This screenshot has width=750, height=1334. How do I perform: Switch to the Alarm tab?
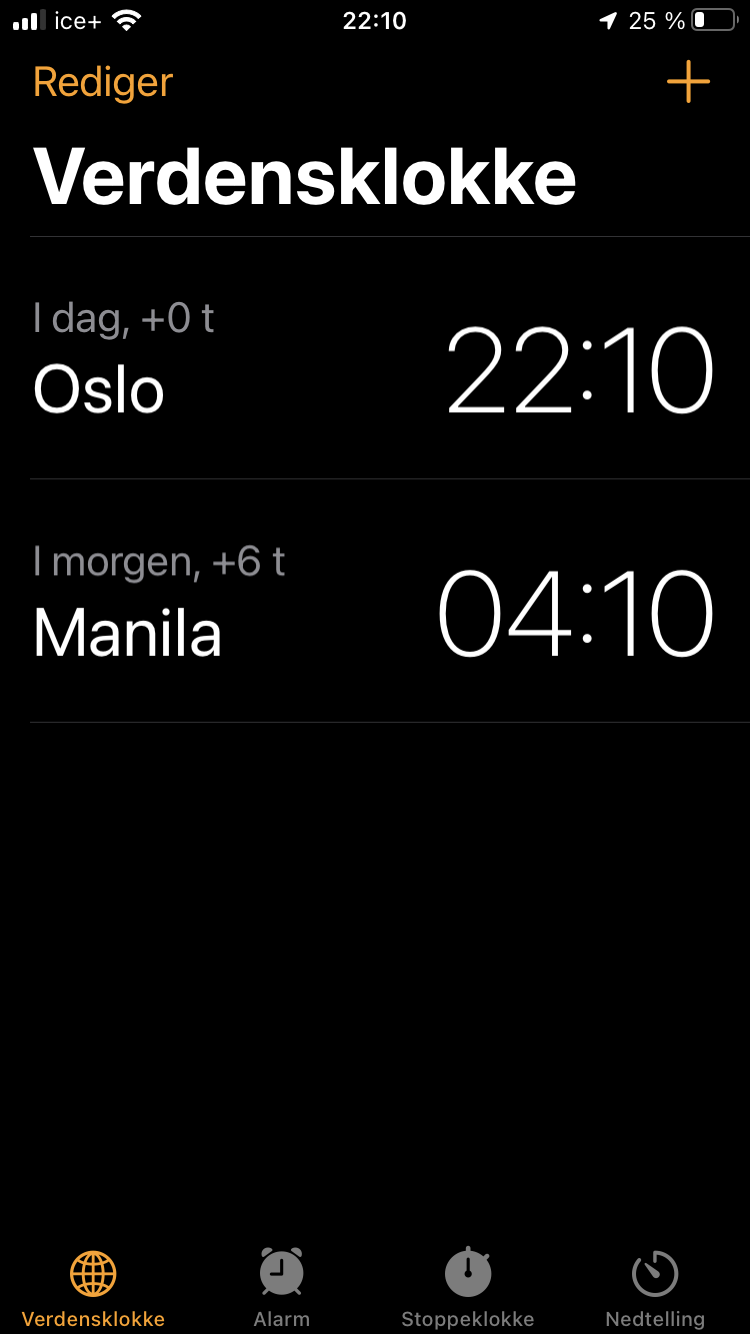(282, 1289)
